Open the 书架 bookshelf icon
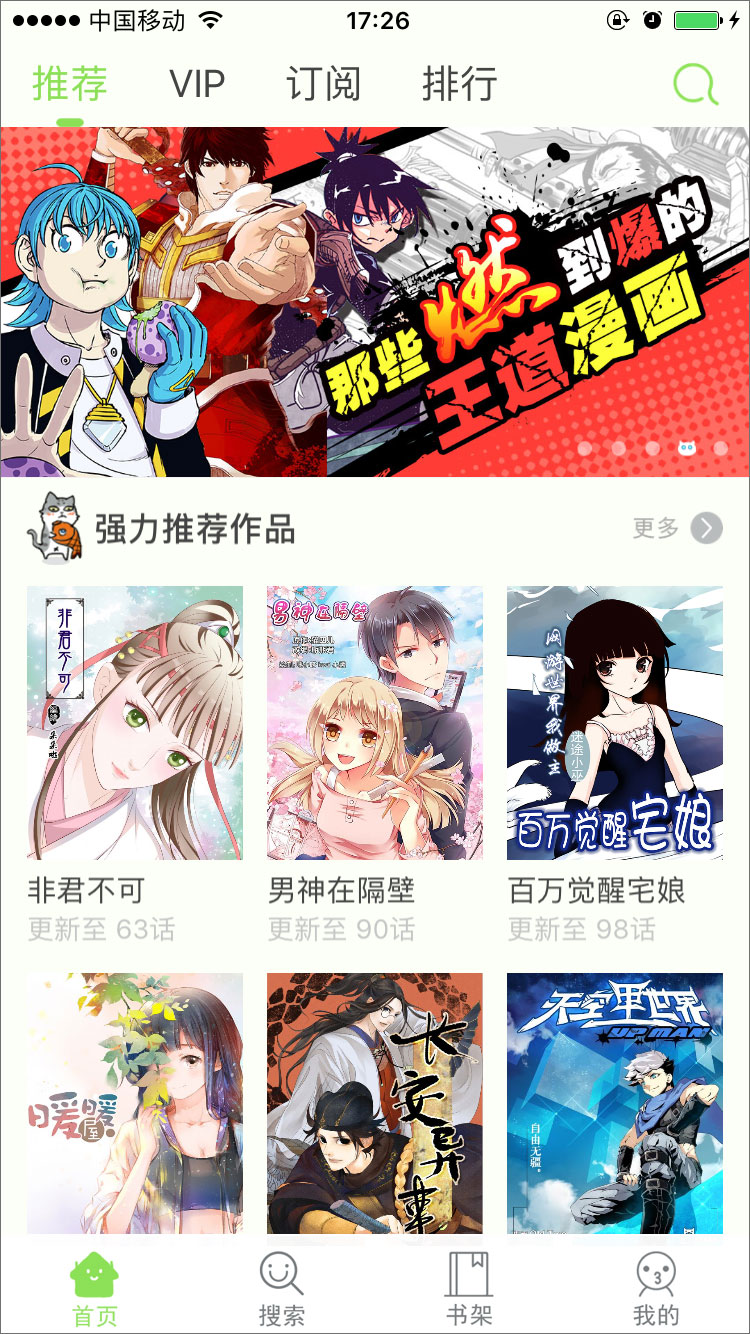Screen dimensions: 750x1334 pyautogui.click(x=467, y=1277)
